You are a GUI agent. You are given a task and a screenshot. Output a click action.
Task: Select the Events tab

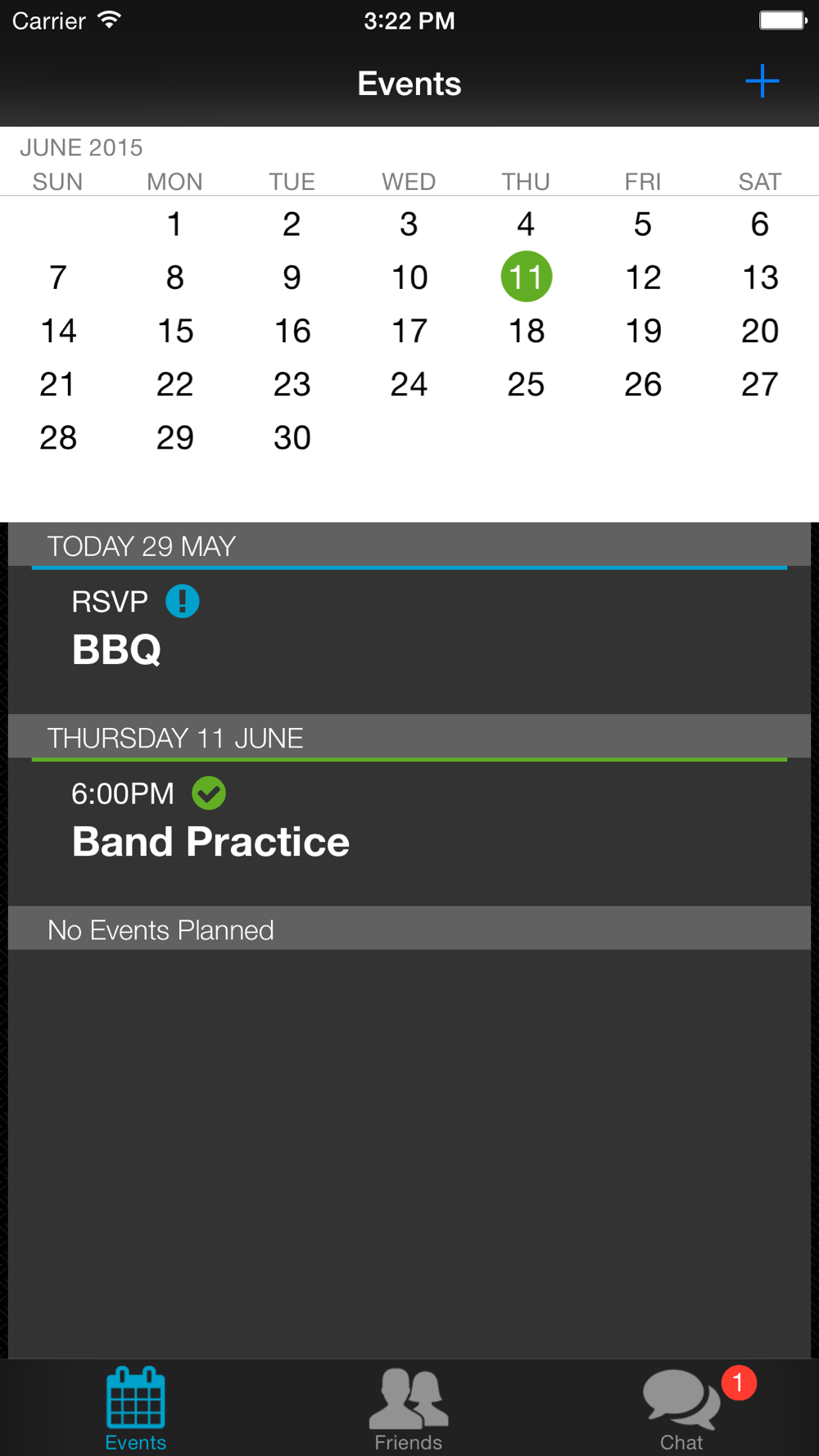coord(136,1409)
